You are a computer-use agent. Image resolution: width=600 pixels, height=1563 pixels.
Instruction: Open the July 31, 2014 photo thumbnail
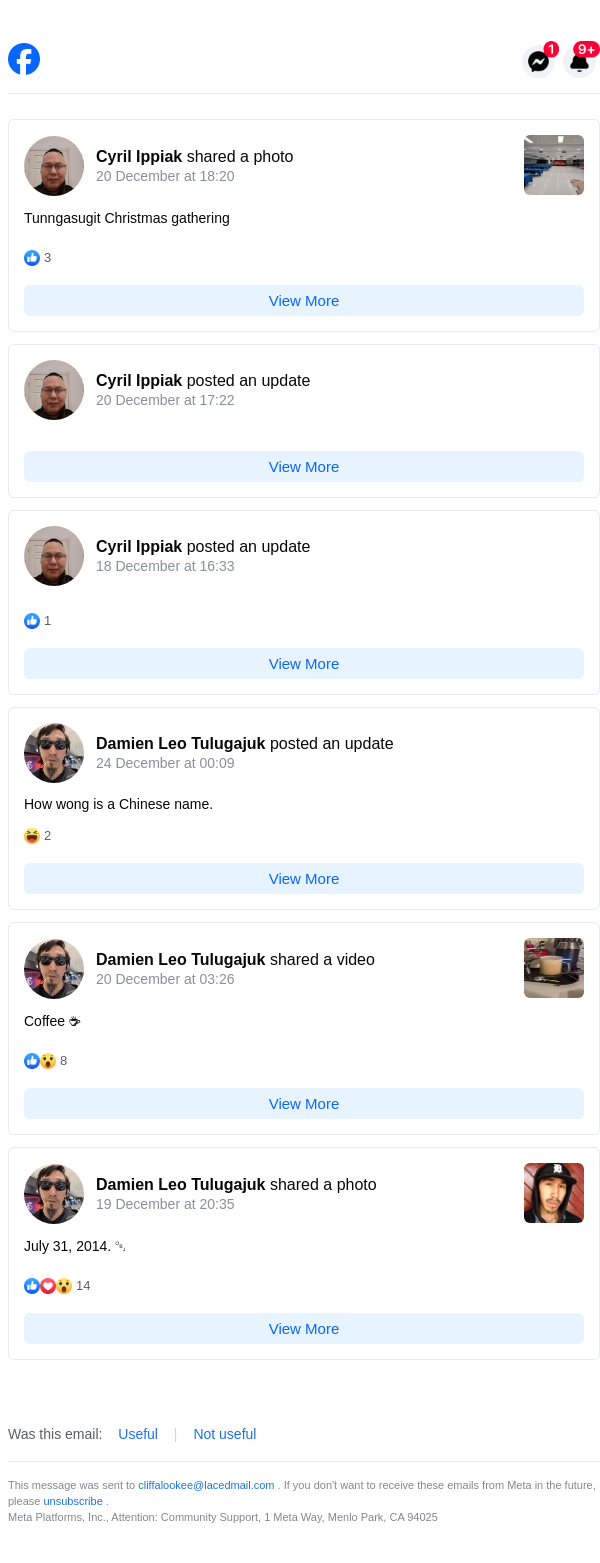[x=553, y=1193]
